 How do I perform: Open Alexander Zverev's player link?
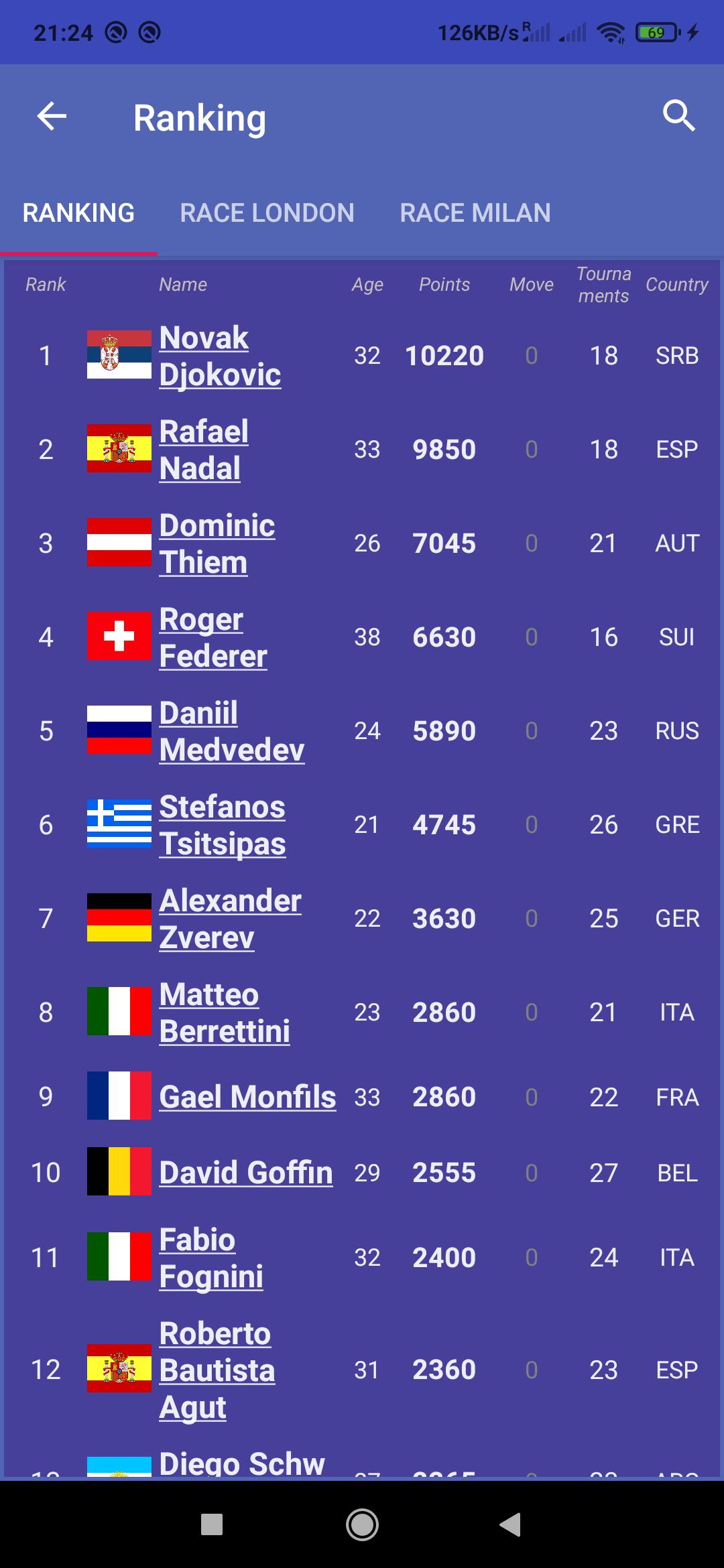pos(231,919)
